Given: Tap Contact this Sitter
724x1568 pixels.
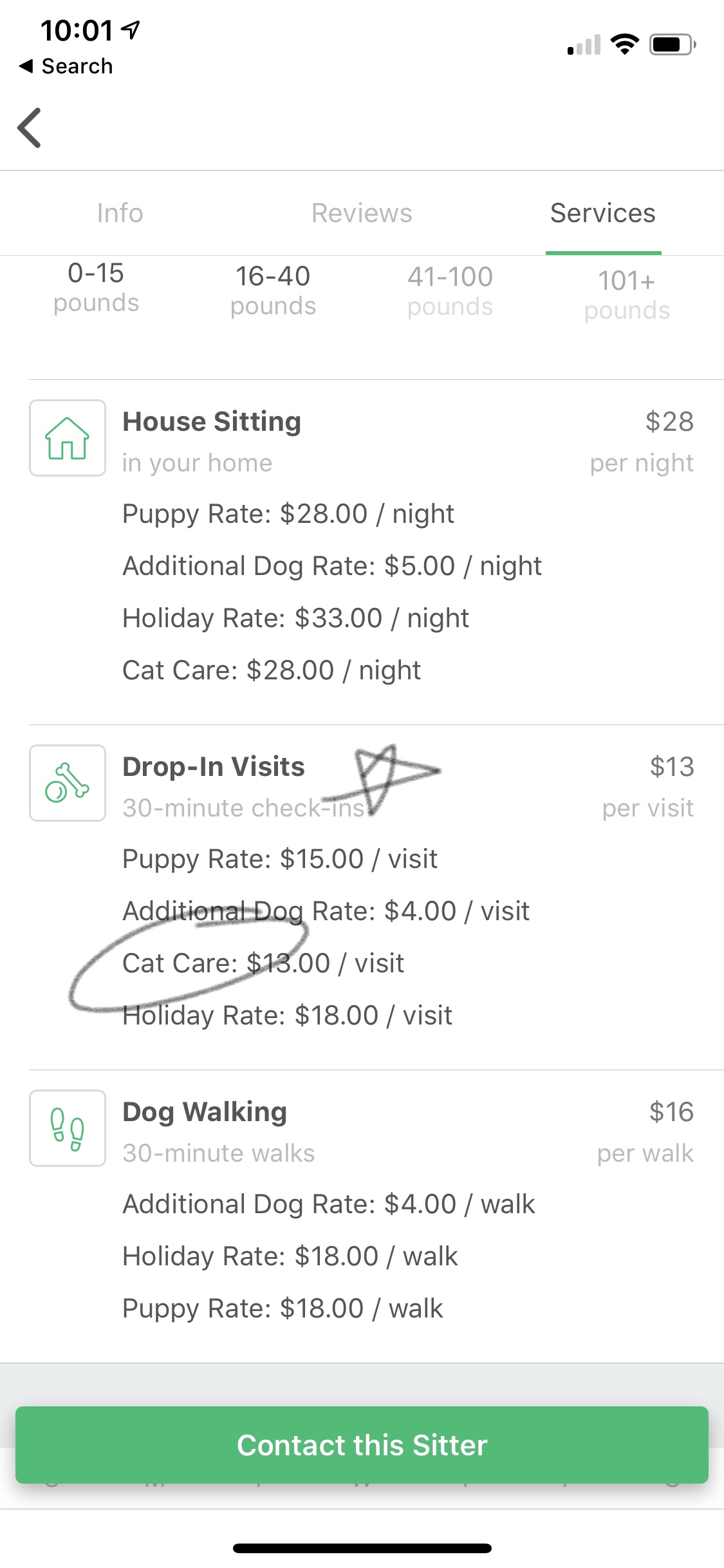Looking at the screenshot, I should (362, 1445).
